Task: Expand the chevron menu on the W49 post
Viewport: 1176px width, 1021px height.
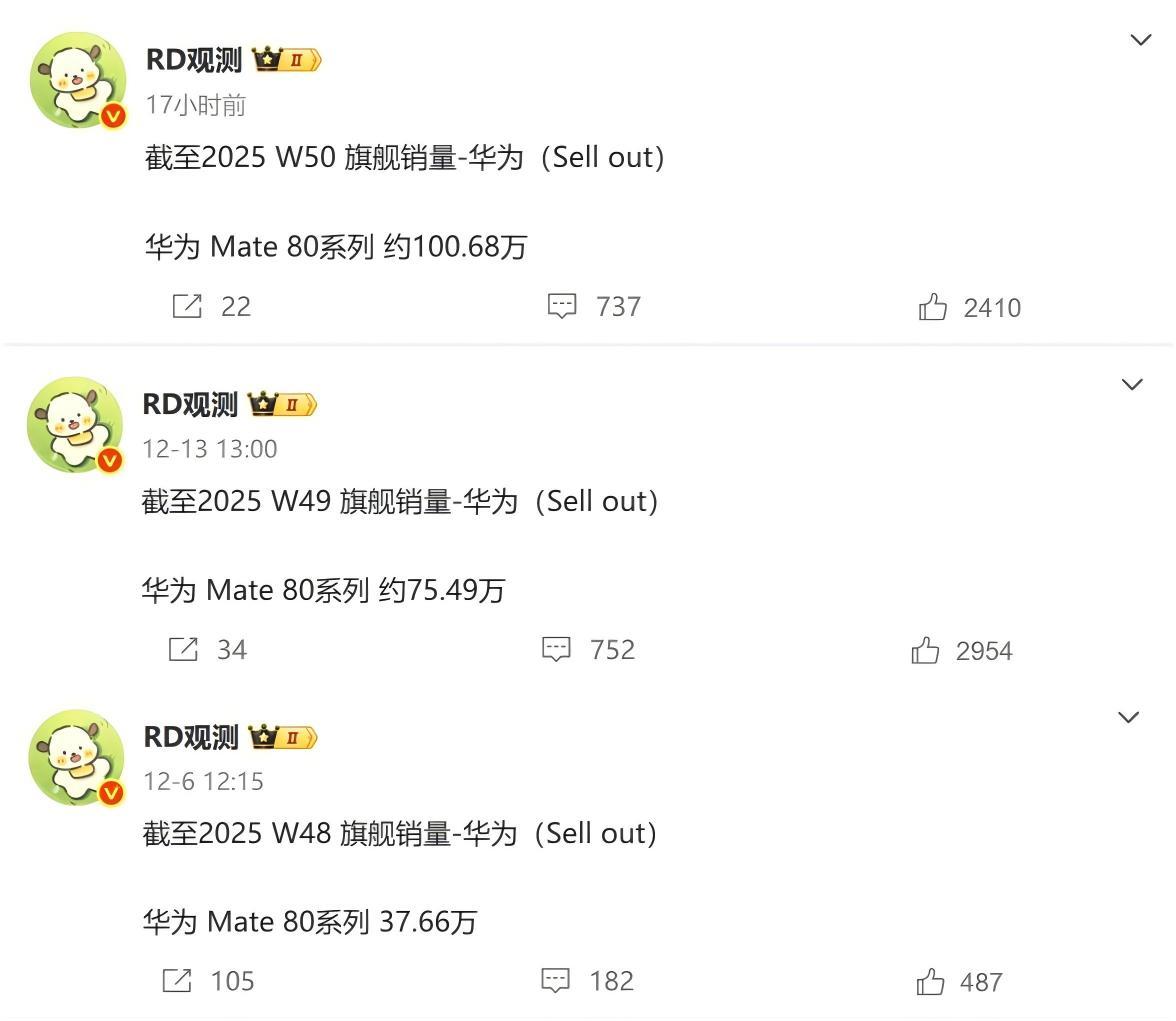Action: tap(1132, 385)
